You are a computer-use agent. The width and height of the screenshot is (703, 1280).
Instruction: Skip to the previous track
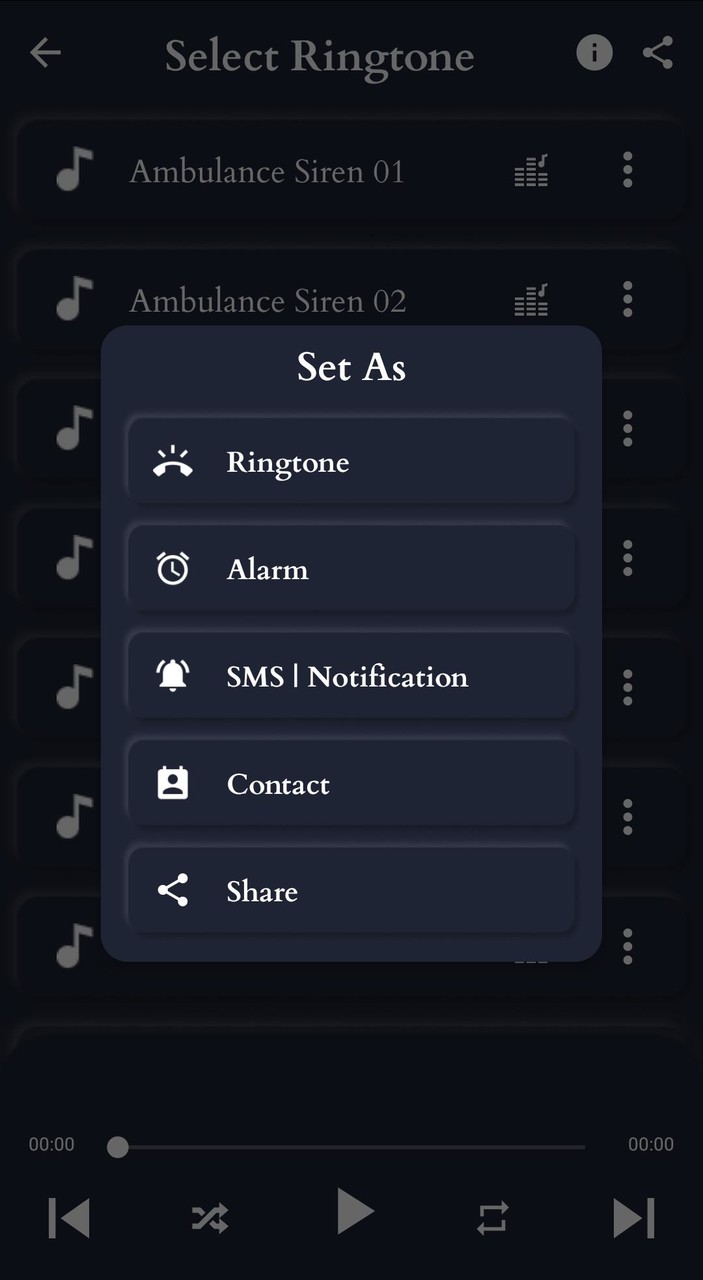(x=69, y=1218)
